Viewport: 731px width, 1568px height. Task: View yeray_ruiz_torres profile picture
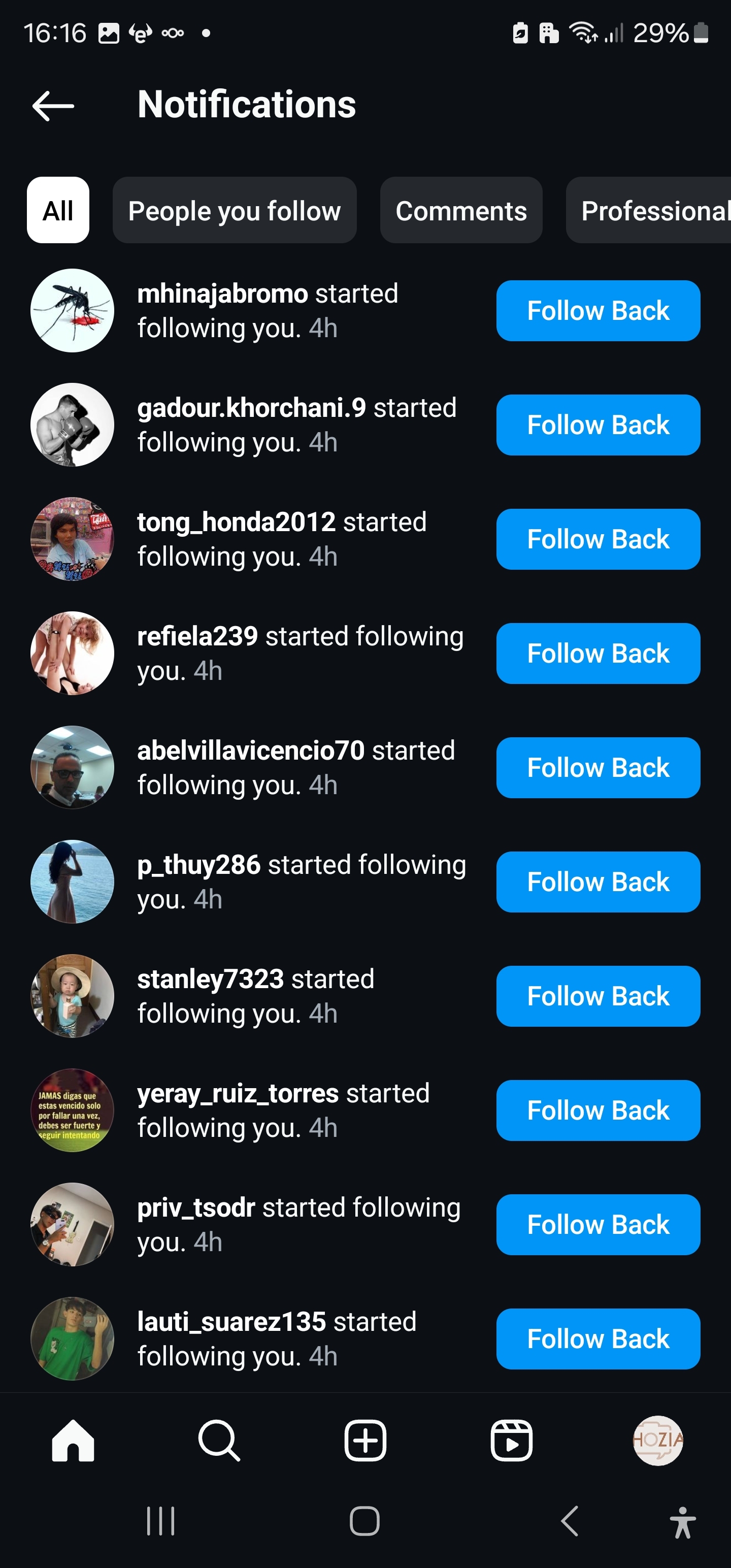coord(73,1110)
